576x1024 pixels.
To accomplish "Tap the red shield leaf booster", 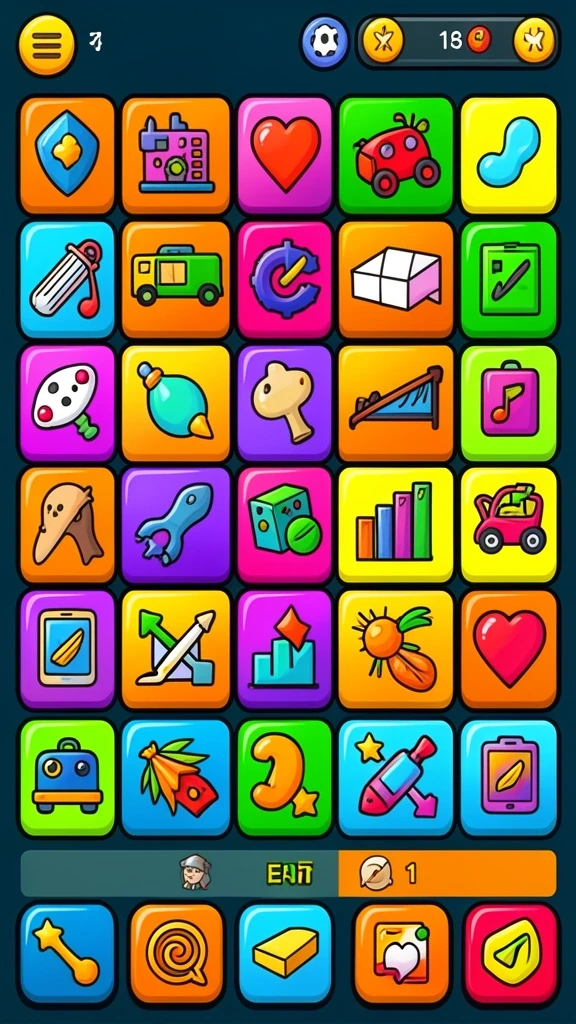I will (x=511, y=954).
